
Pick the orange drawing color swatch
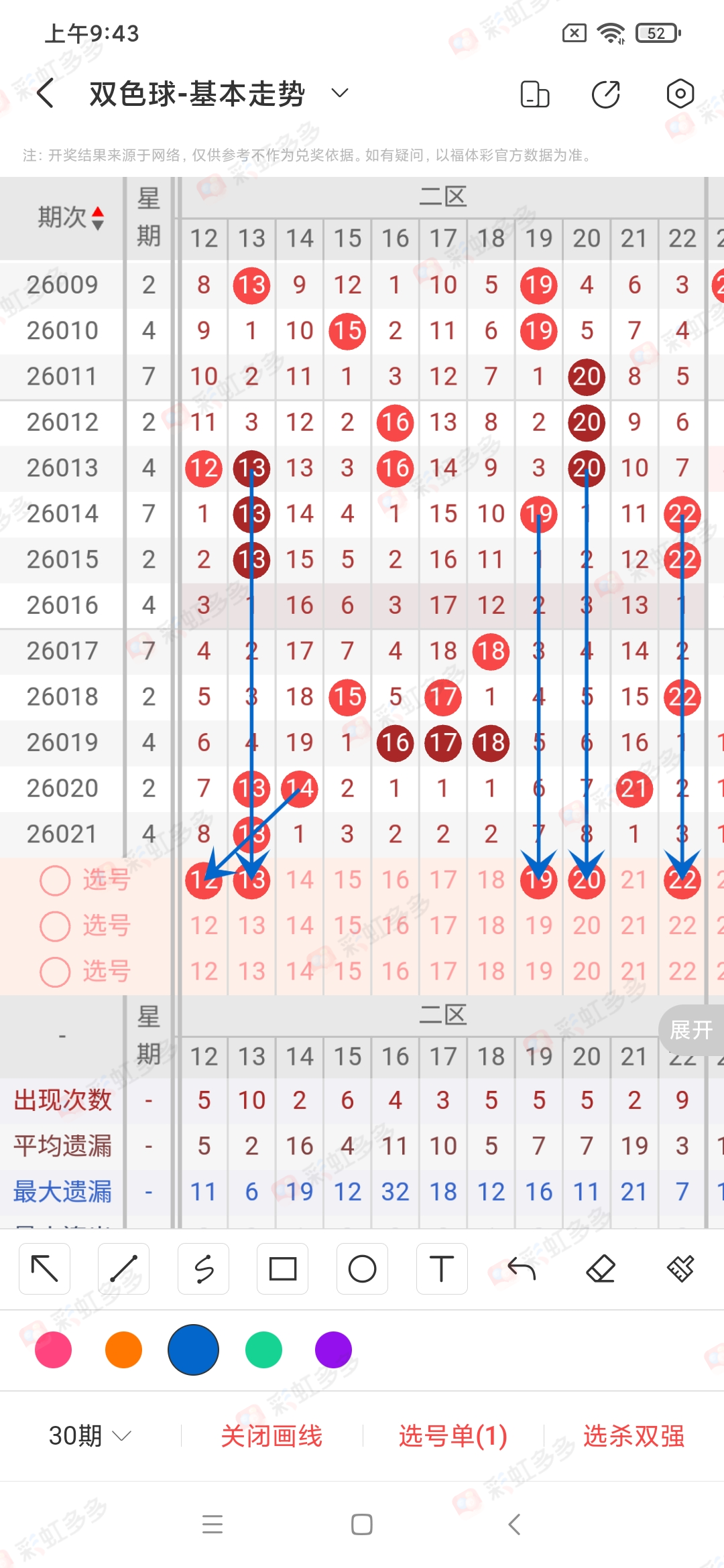click(x=123, y=1350)
